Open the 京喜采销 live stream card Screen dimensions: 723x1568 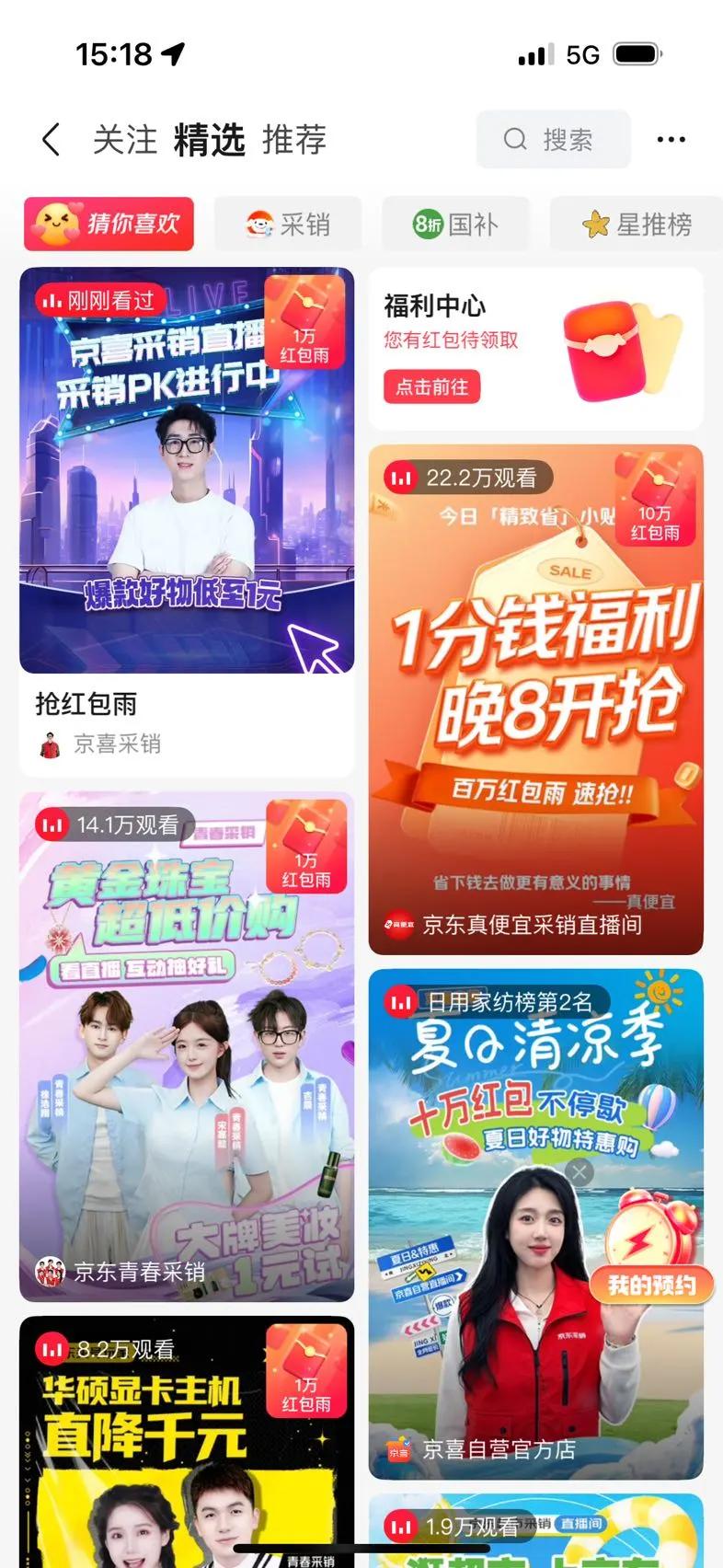click(187, 522)
